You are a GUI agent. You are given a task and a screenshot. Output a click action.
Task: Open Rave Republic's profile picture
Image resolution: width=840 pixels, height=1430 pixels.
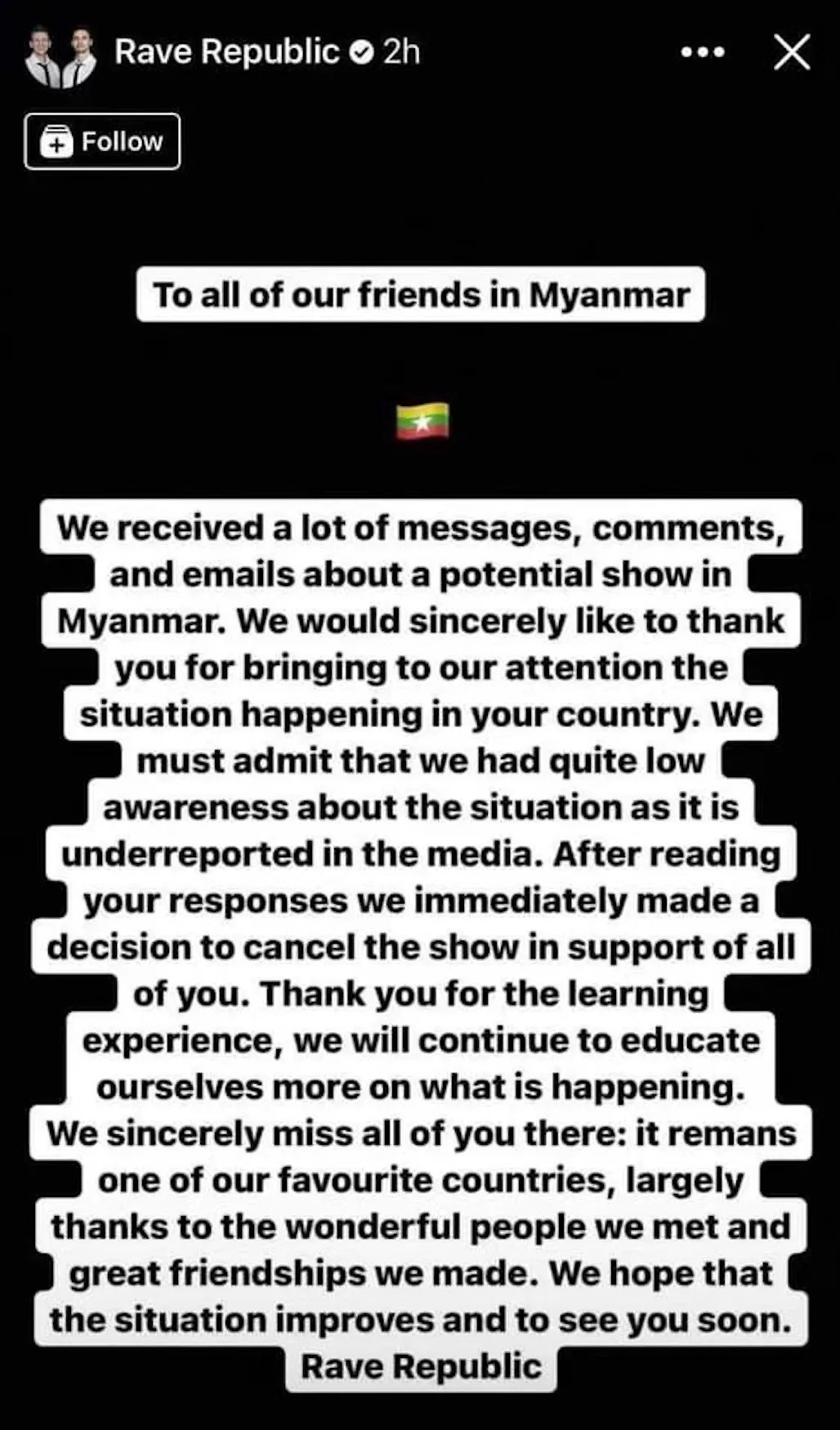coord(60,56)
